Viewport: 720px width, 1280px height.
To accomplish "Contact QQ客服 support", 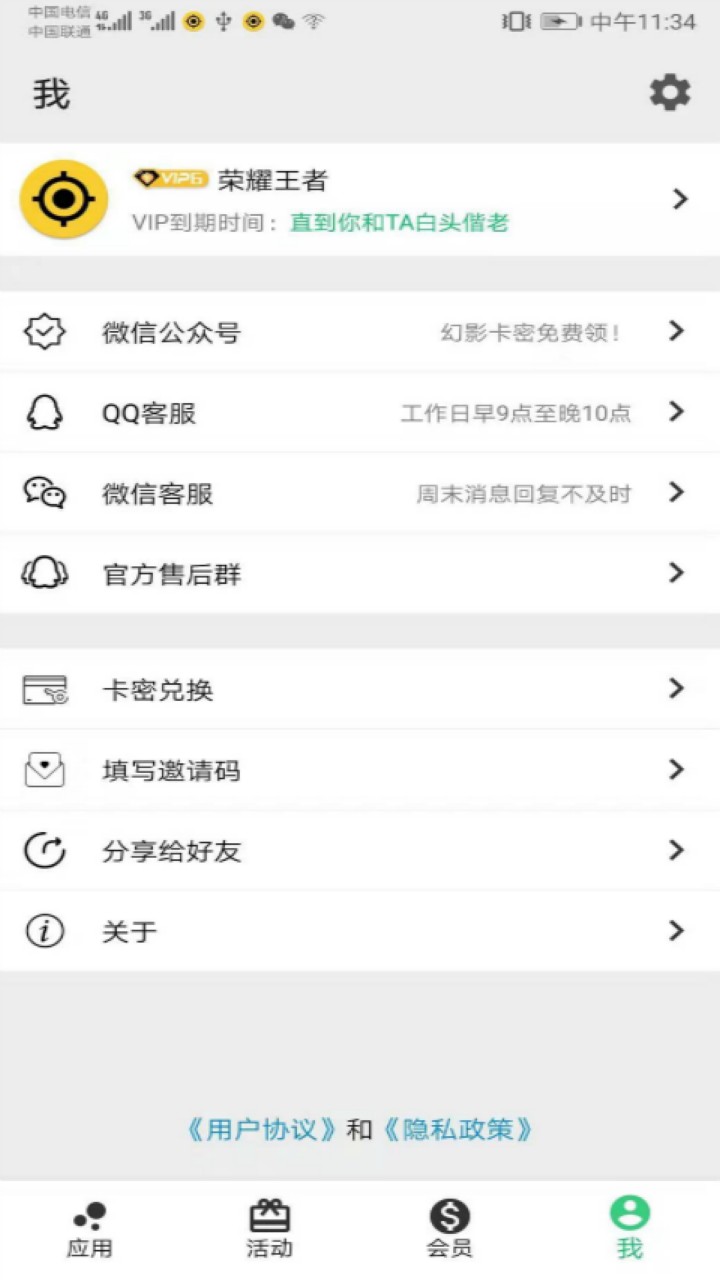I will [x=360, y=412].
